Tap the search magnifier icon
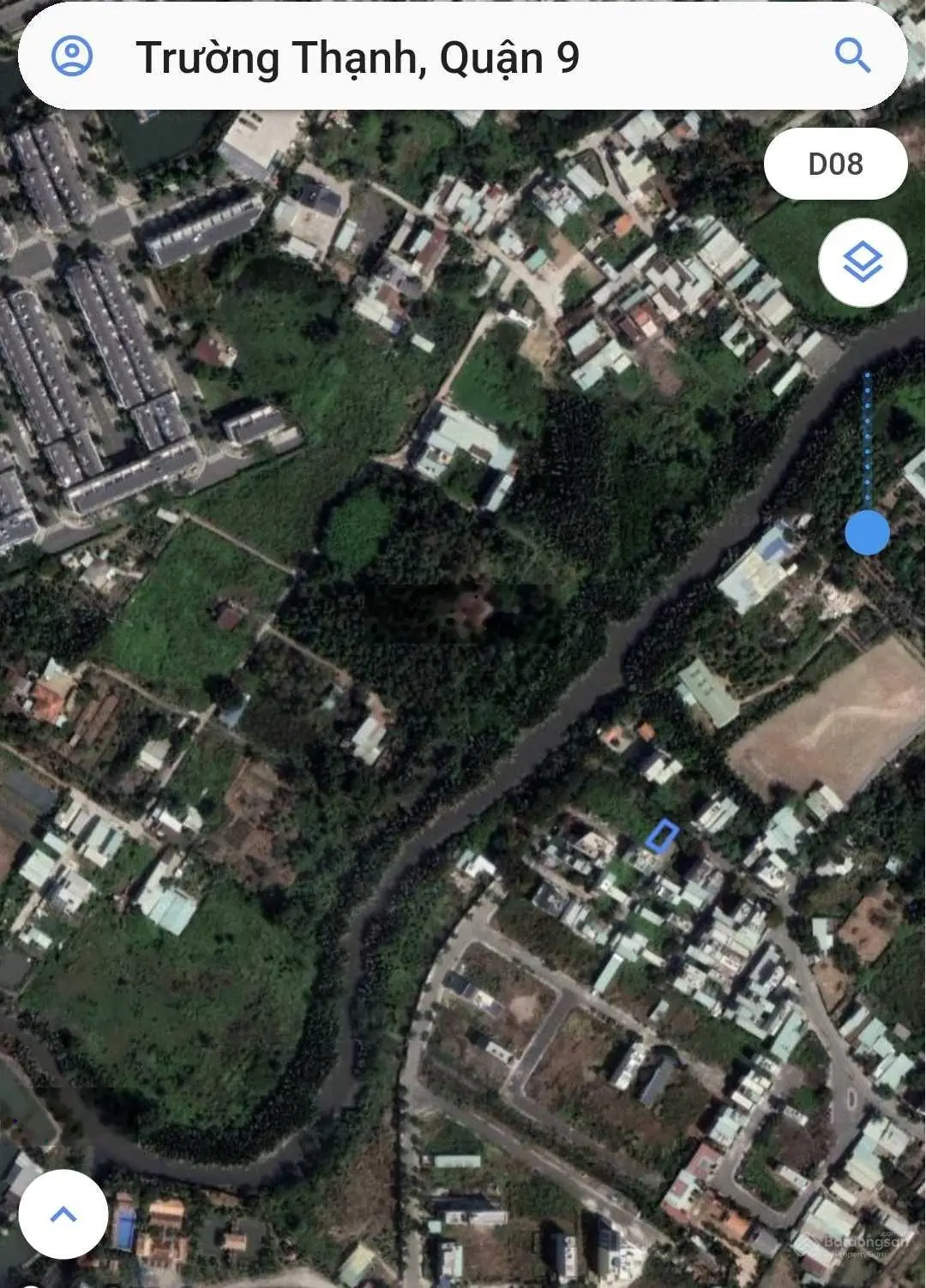The image size is (926, 1288). click(852, 57)
